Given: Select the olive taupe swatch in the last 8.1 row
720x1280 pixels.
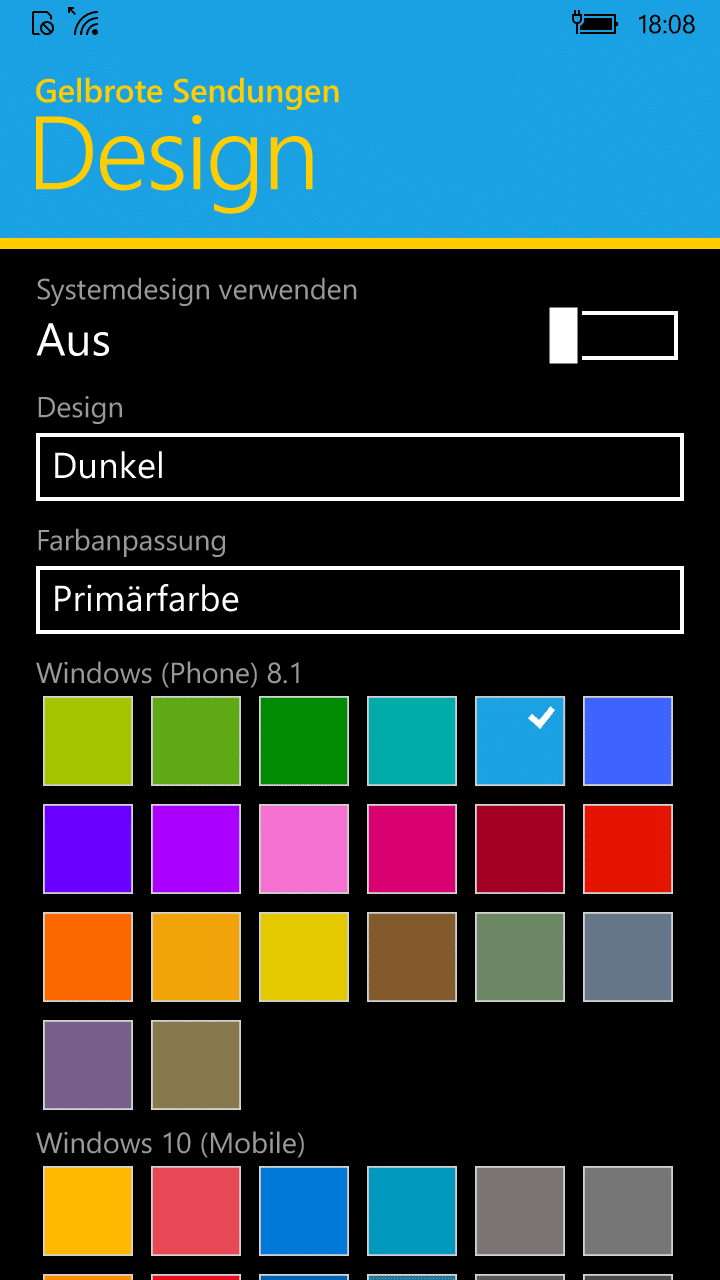Looking at the screenshot, I should pos(196,1065).
